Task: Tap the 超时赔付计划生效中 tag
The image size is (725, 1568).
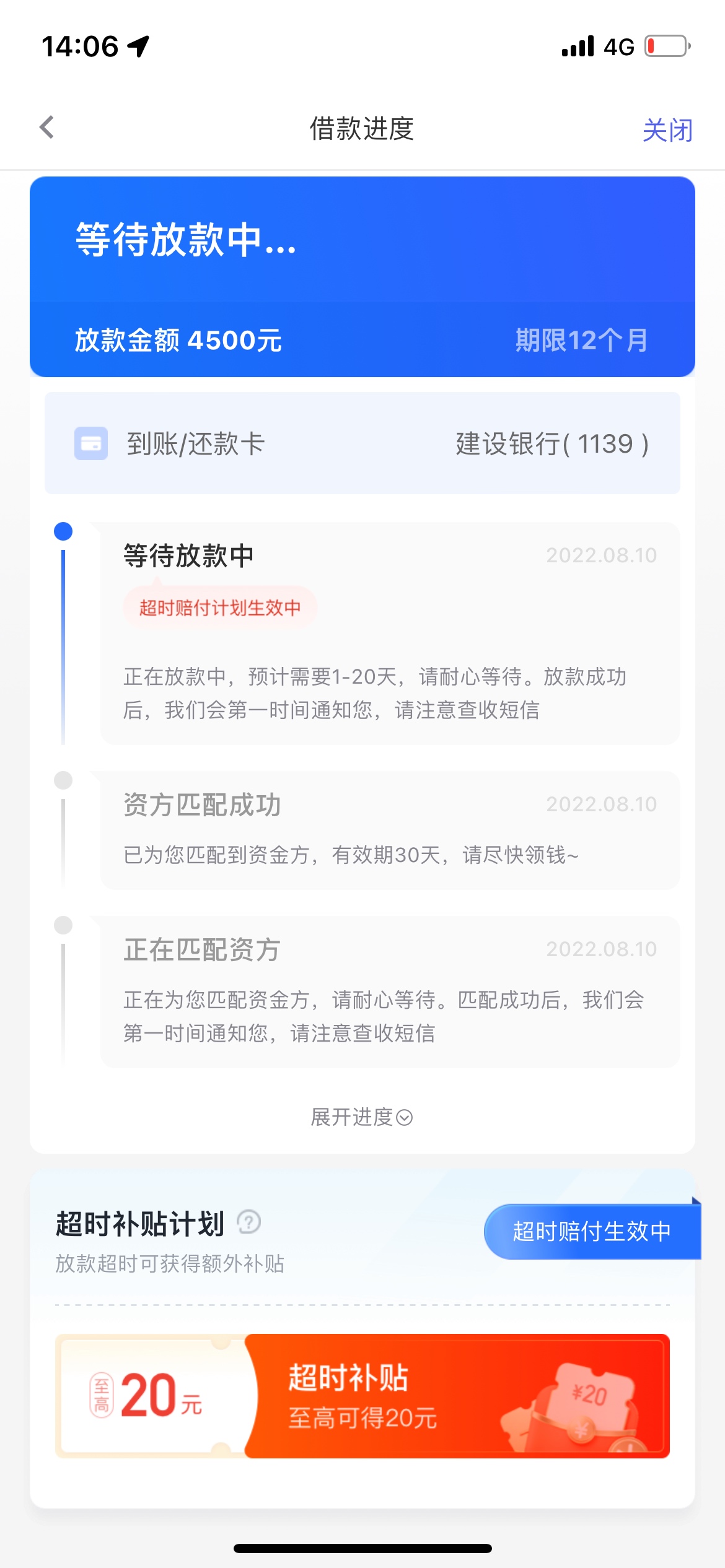Action: tap(220, 608)
